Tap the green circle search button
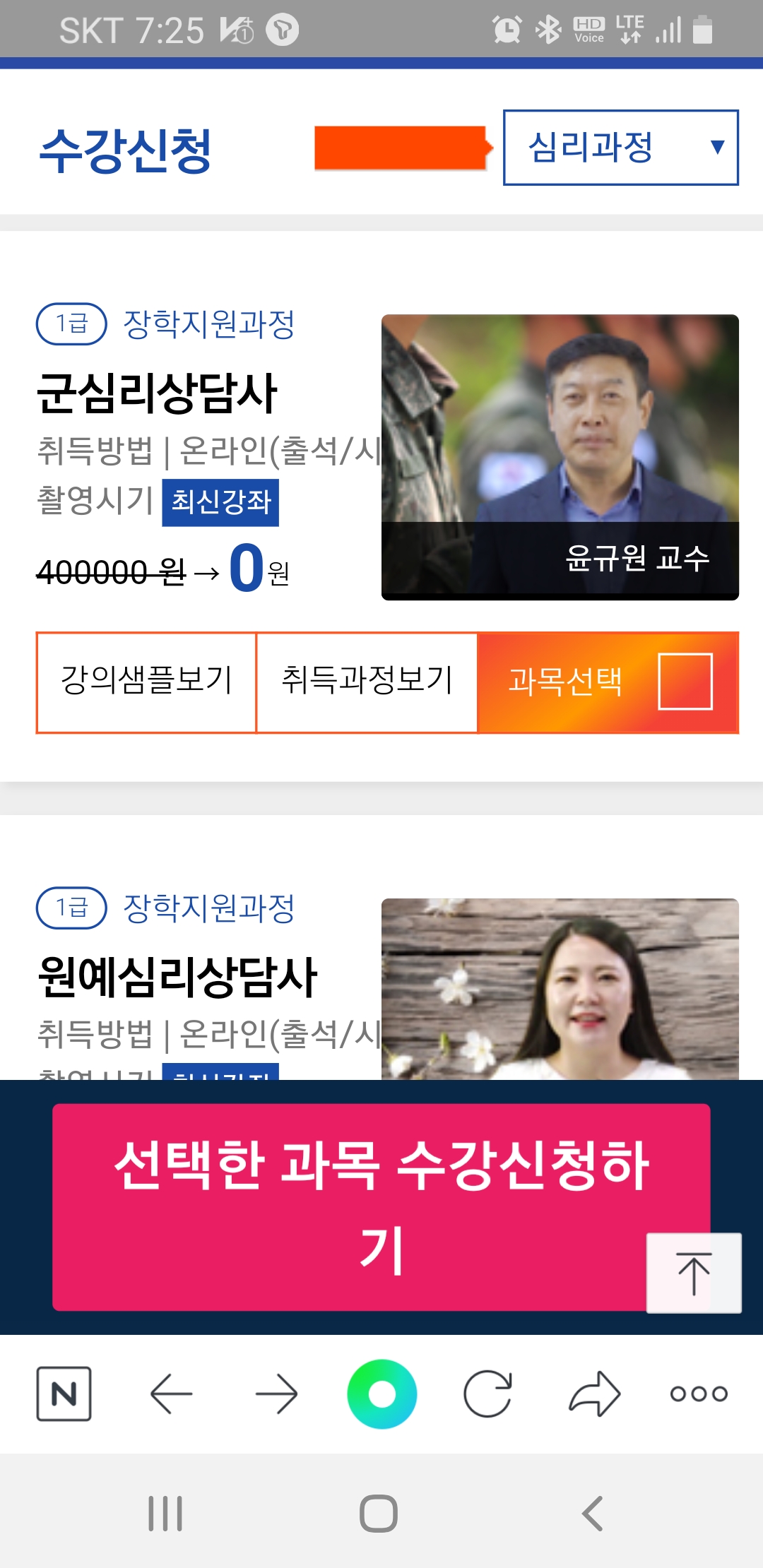763x1568 pixels. click(381, 1394)
